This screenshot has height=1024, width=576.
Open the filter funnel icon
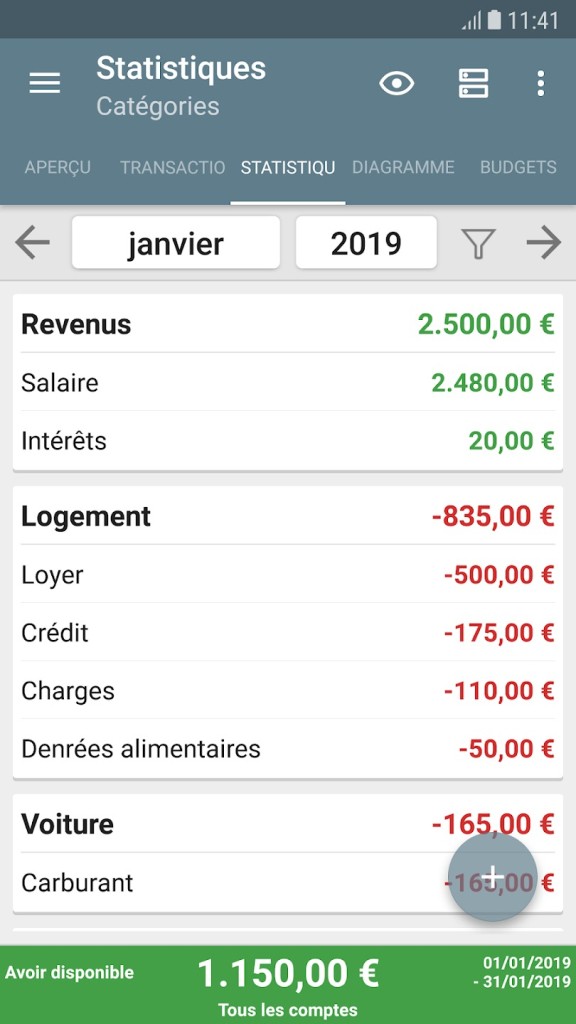pos(478,244)
